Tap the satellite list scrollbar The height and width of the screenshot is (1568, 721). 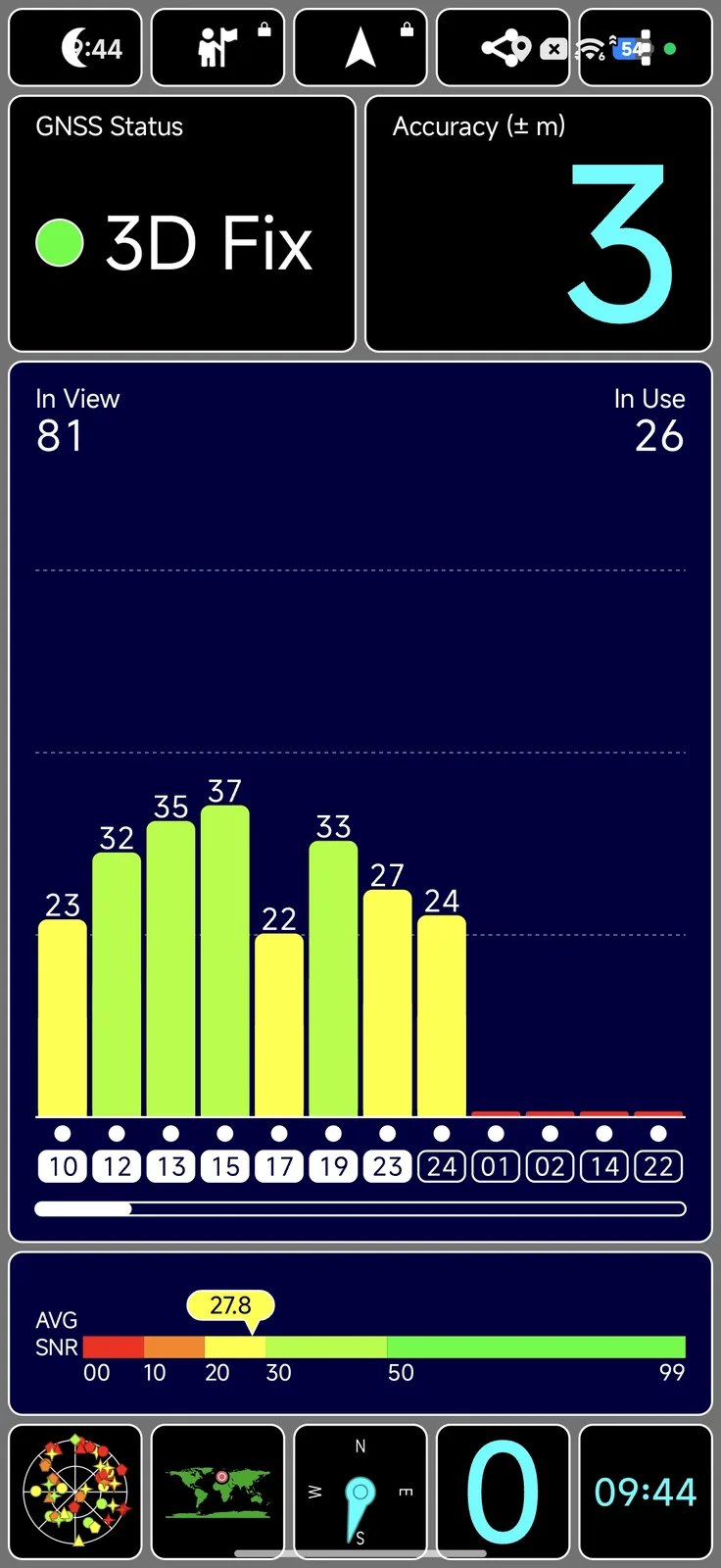pos(360,1209)
